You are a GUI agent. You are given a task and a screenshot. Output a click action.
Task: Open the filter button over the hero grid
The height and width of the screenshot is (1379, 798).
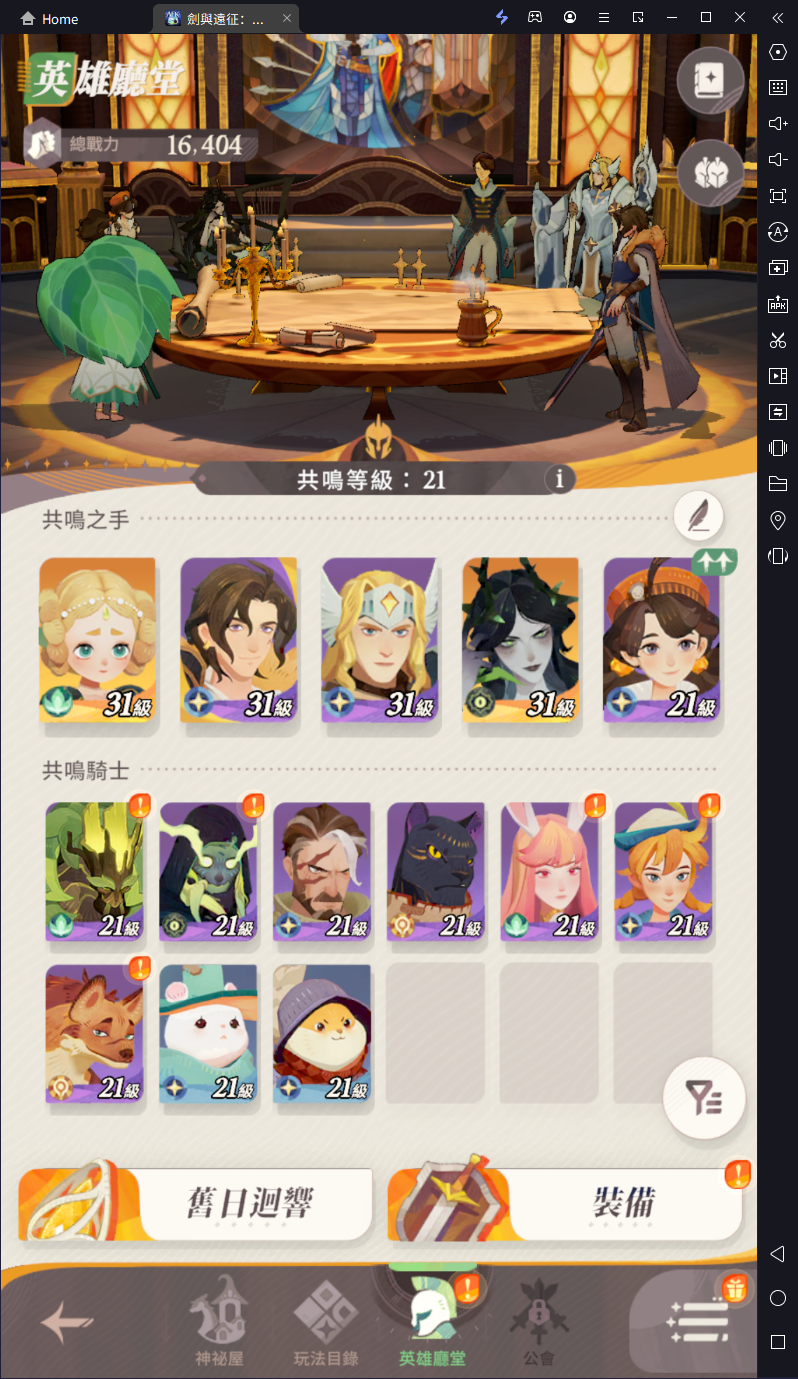(704, 1097)
